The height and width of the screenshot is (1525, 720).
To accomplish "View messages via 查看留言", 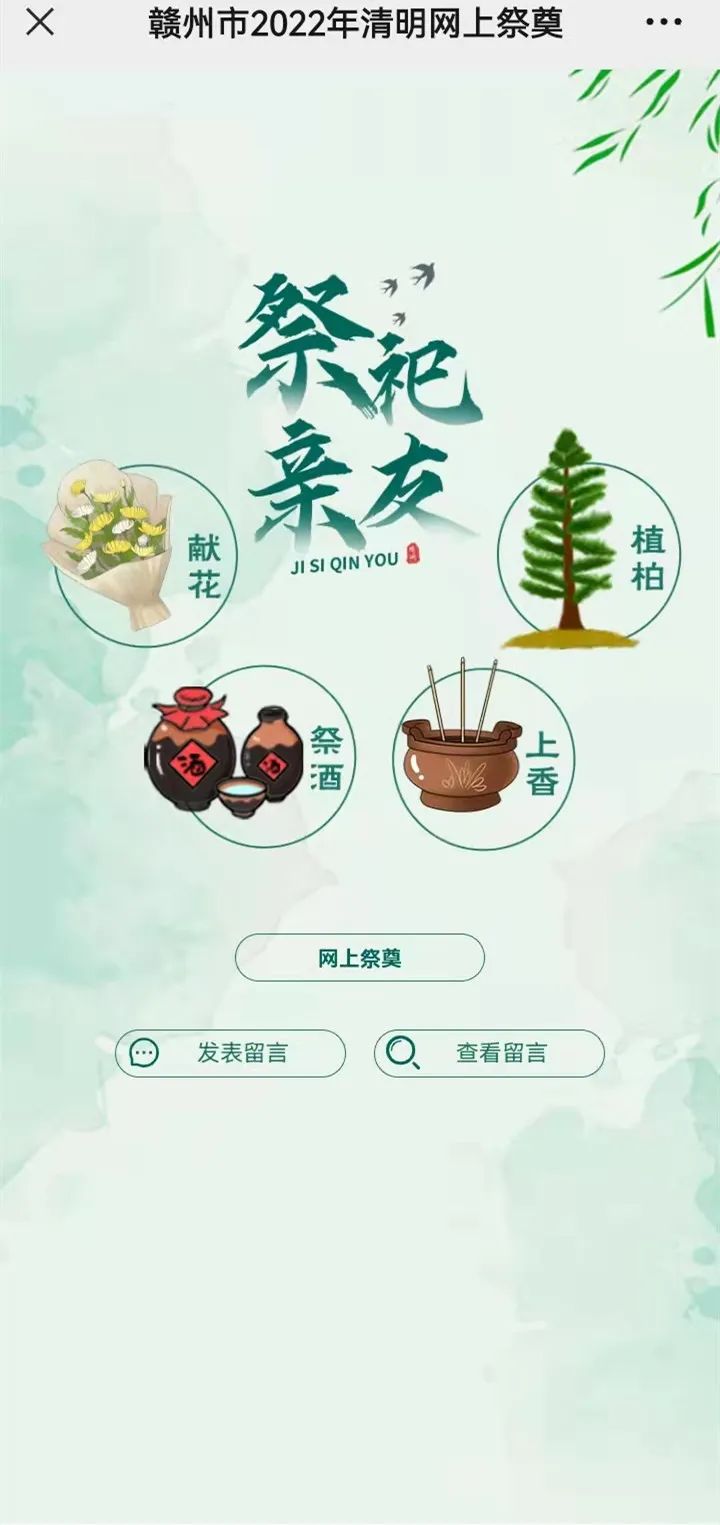I will pos(489,1053).
